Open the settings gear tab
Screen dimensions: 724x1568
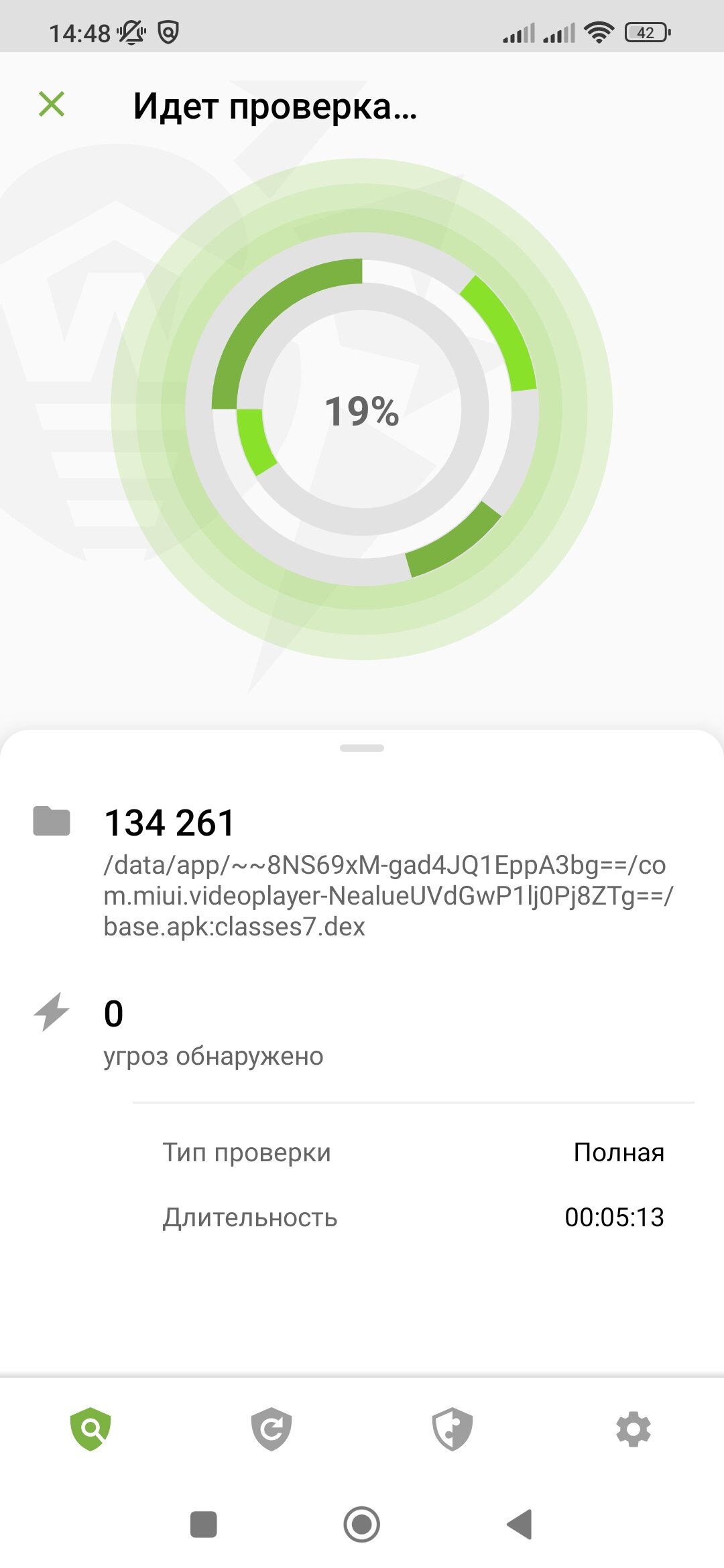[x=633, y=1429]
